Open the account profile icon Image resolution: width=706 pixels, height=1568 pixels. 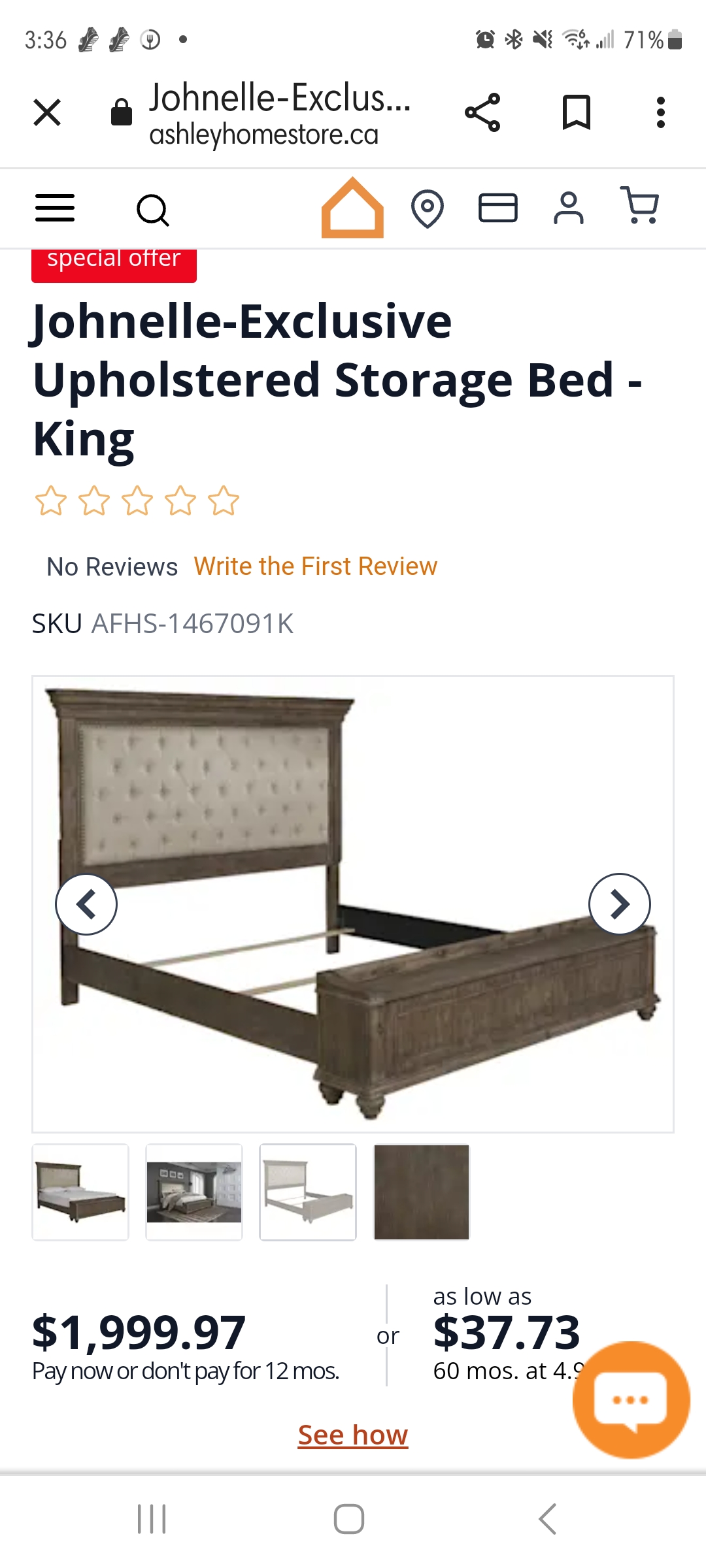[x=569, y=208]
